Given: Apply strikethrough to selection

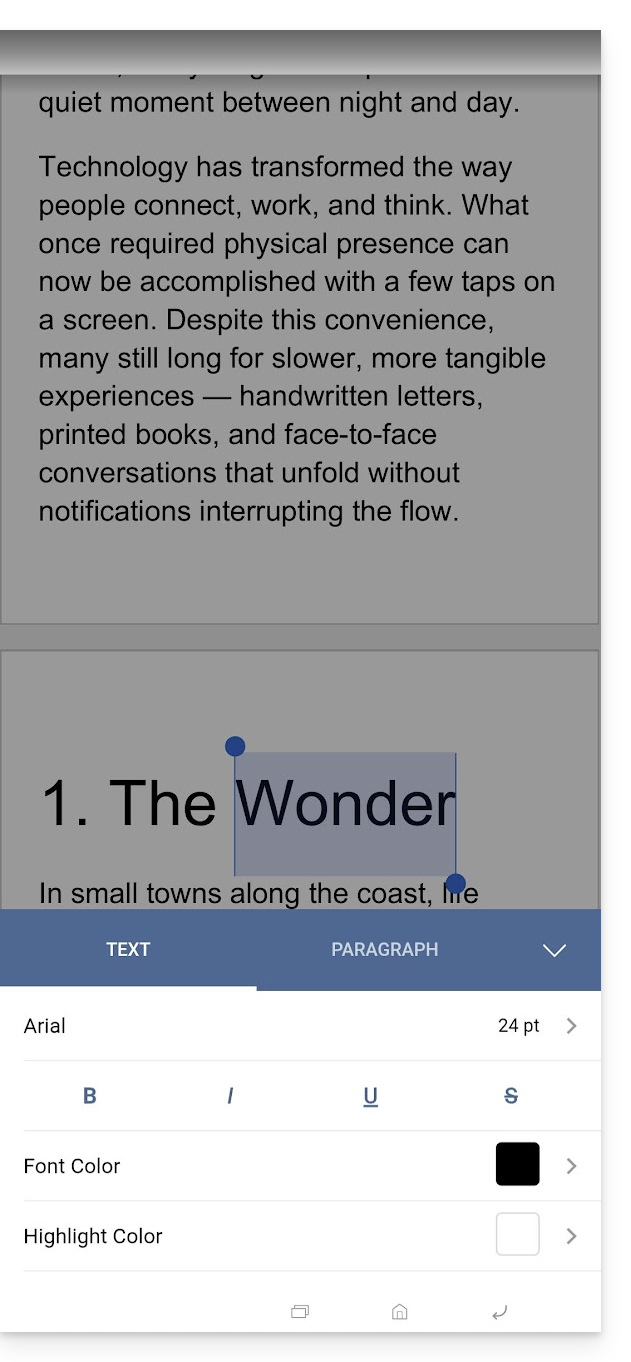Looking at the screenshot, I should coord(511,1096).
